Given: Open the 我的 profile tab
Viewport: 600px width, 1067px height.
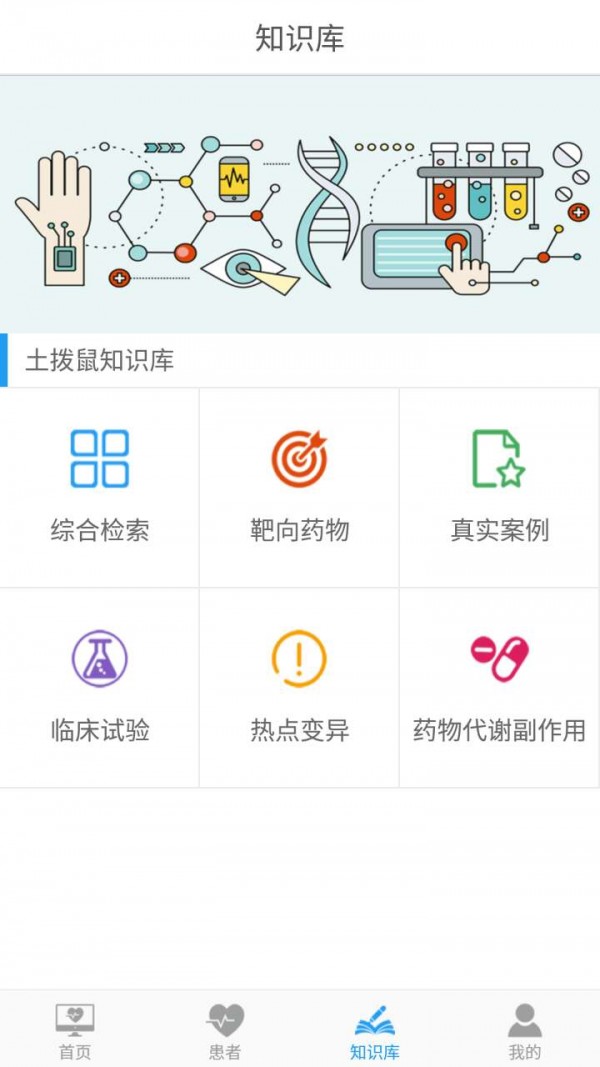Looking at the screenshot, I should tap(524, 1031).
